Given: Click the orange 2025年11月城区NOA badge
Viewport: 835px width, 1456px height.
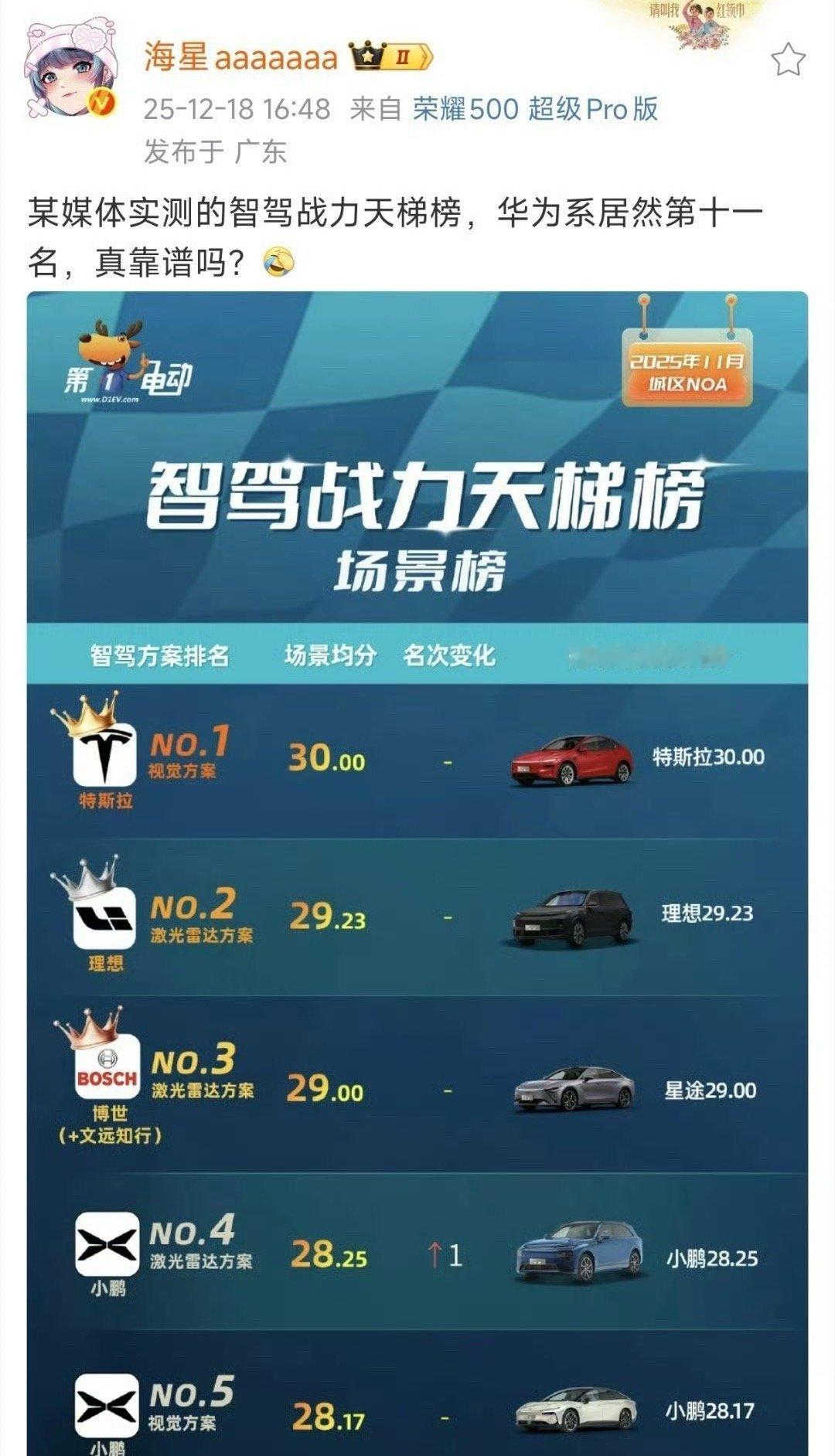Looking at the screenshot, I should 687,371.
